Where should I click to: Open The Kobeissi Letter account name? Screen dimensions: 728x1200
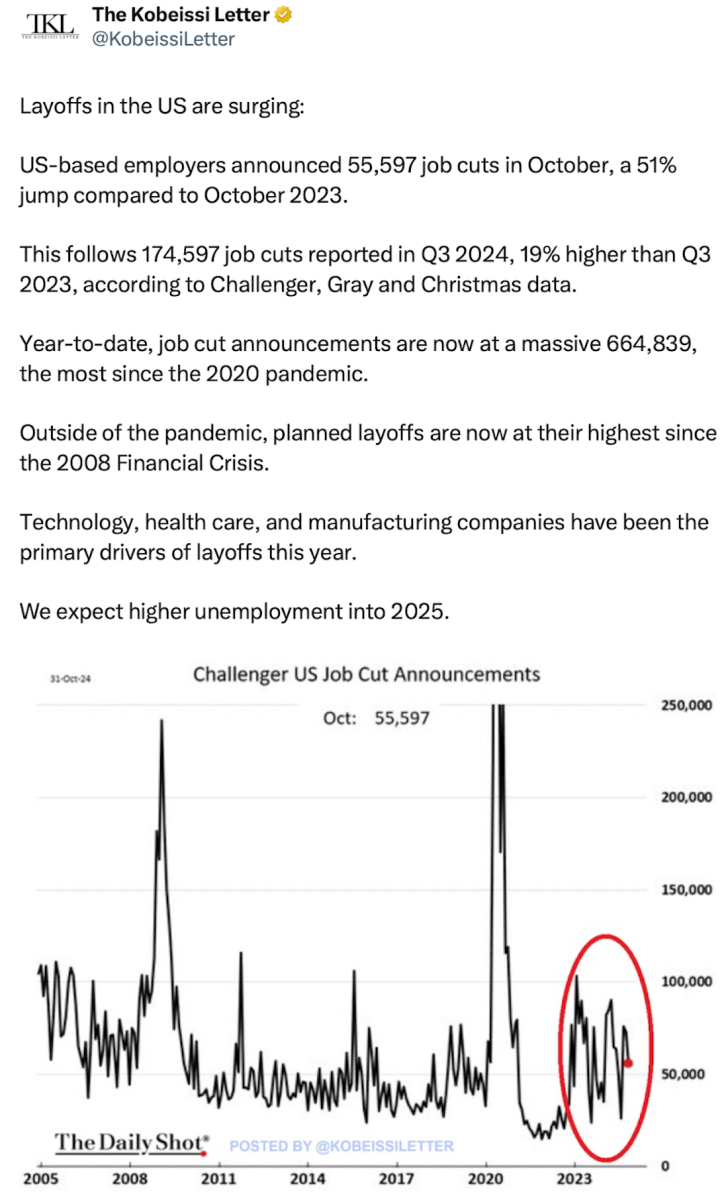pyautogui.click(x=180, y=15)
